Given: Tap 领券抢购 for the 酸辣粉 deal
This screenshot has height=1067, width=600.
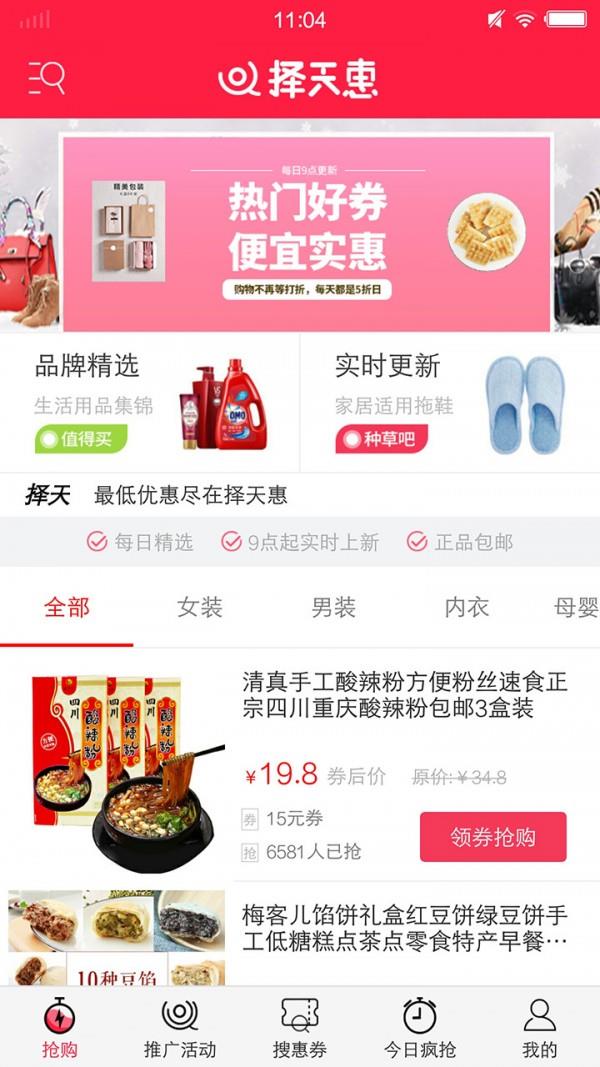Looking at the screenshot, I should 493,837.
